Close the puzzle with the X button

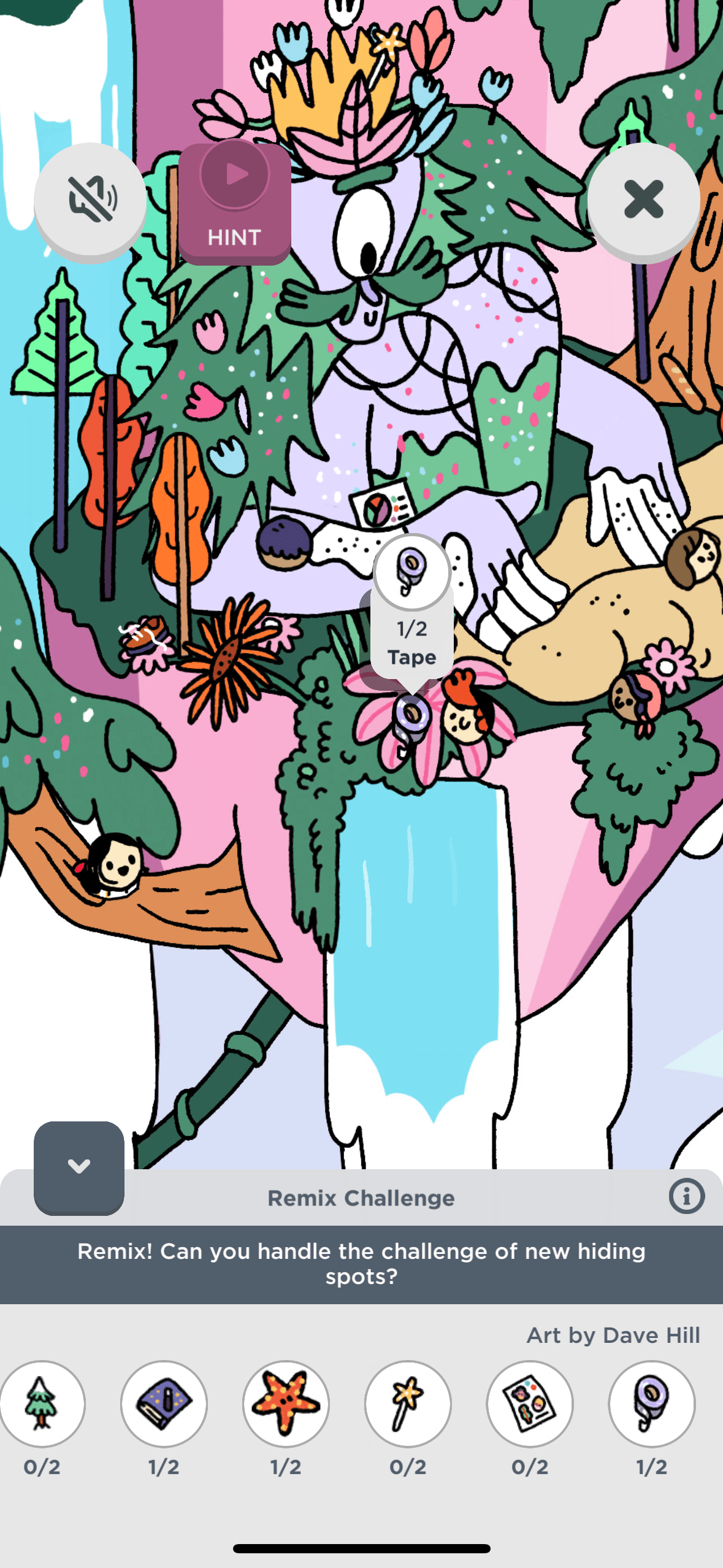[643, 200]
